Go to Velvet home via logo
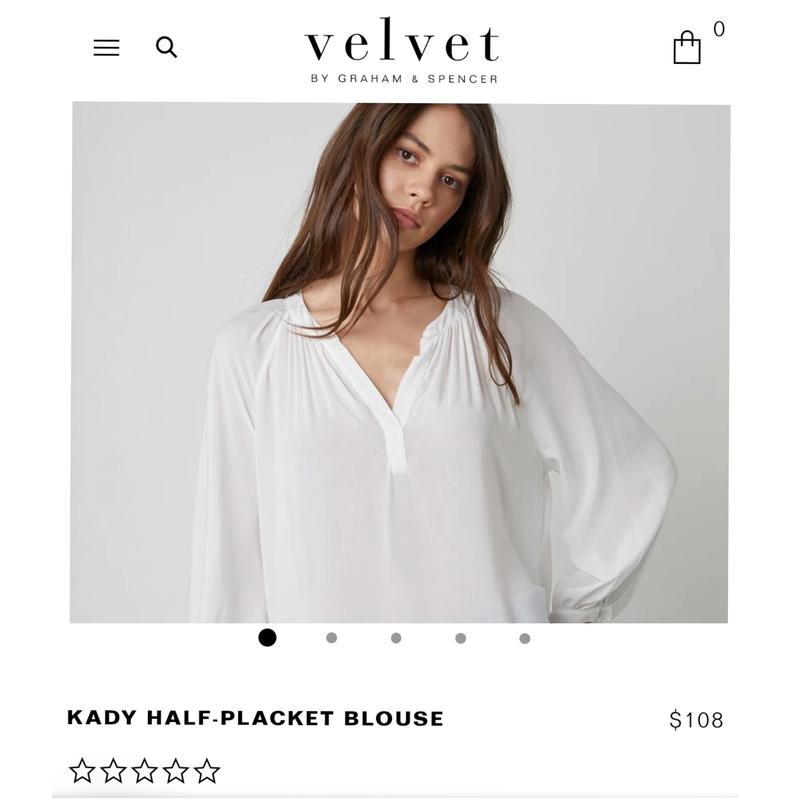The height and width of the screenshot is (800, 800). pyautogui.click(x=401, y=52)
